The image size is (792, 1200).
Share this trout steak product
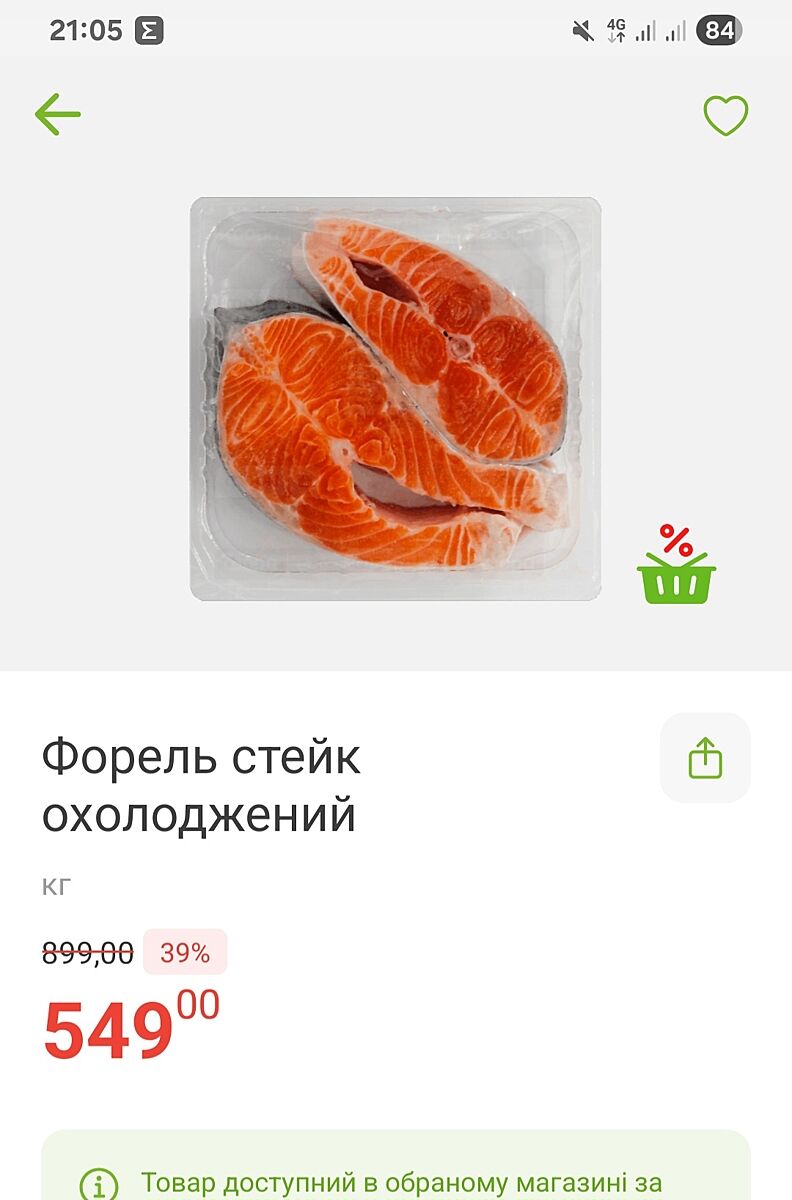tap(705, 758)
